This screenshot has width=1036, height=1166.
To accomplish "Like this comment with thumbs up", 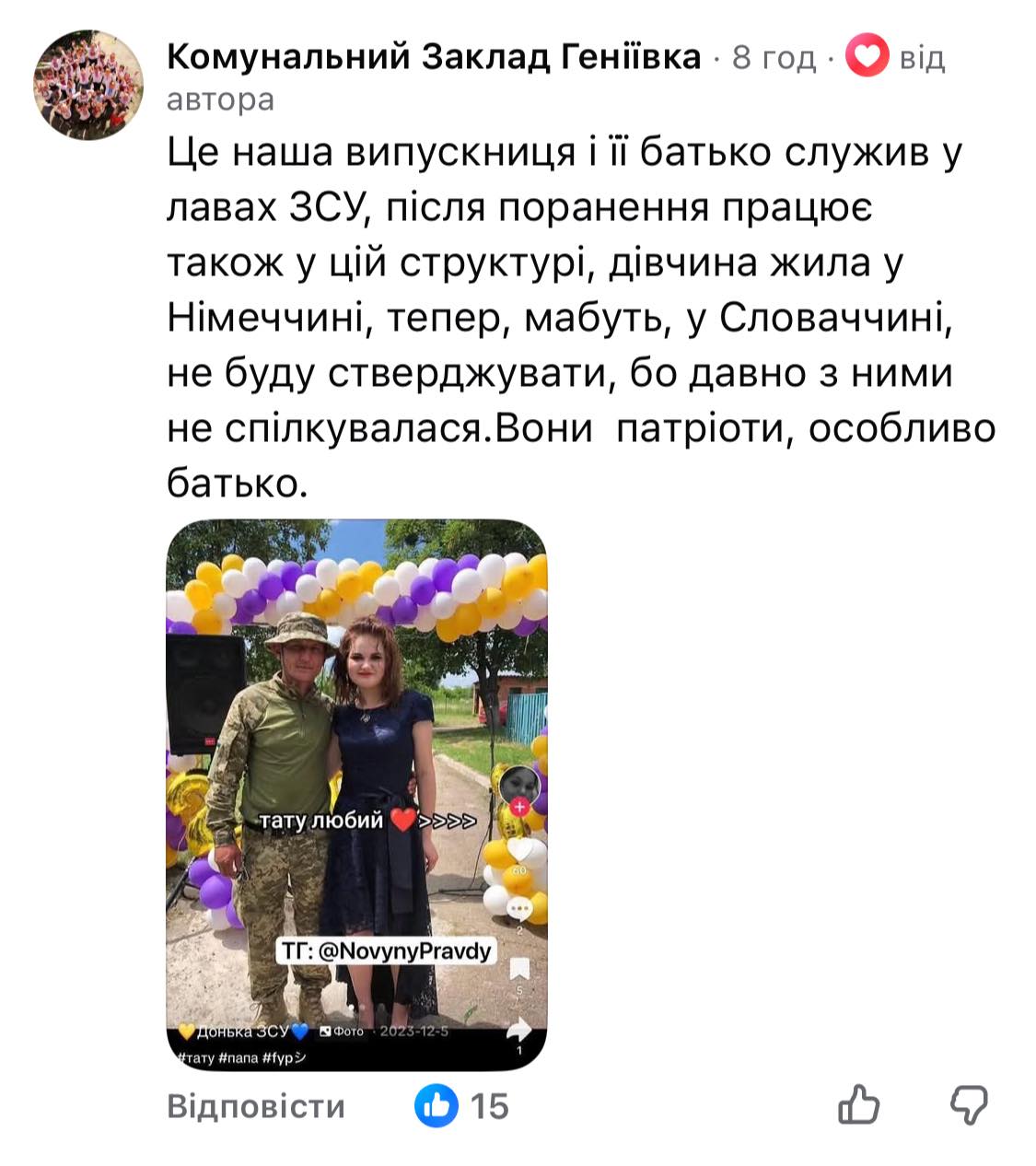I will click(858, 1104).
